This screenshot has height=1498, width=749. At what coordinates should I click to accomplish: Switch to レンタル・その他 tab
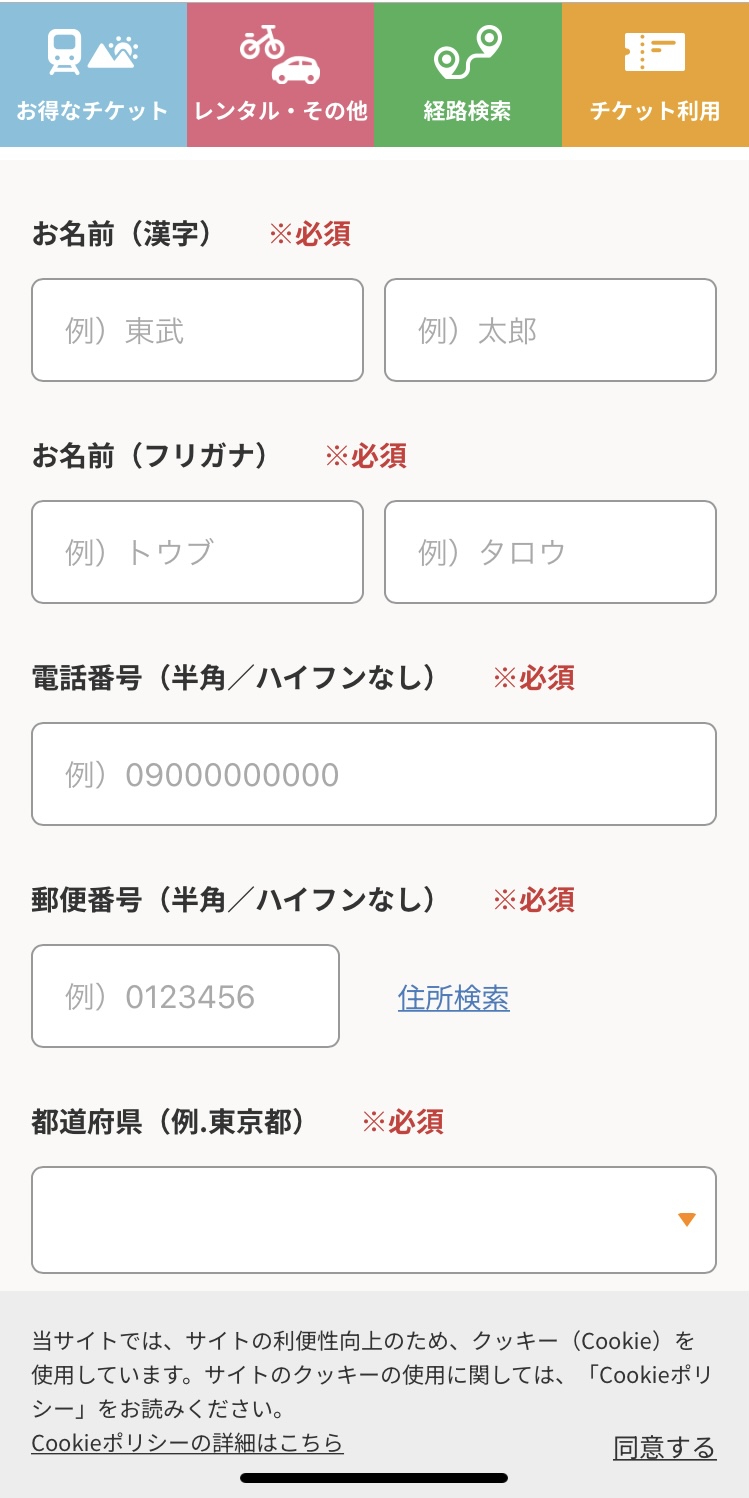(x=281, y=75)
